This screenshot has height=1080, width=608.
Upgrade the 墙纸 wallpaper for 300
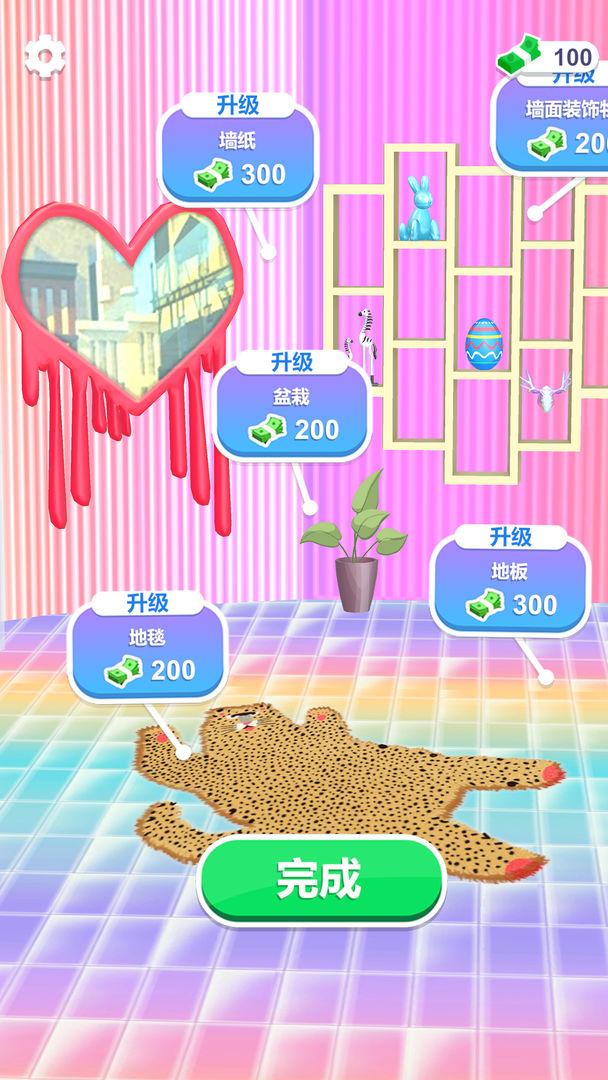tap(238, 149)
